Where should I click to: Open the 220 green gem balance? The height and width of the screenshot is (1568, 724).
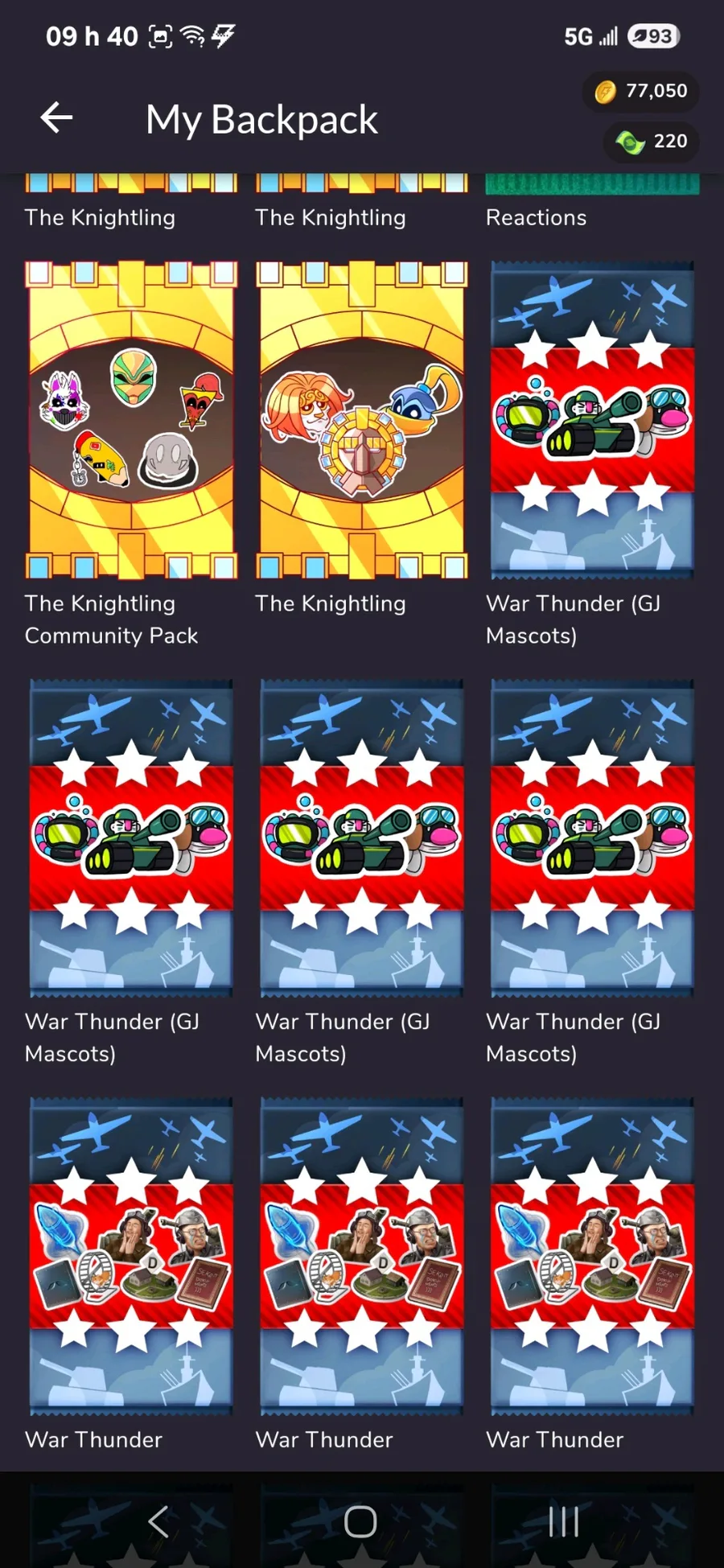click(652, 142)
